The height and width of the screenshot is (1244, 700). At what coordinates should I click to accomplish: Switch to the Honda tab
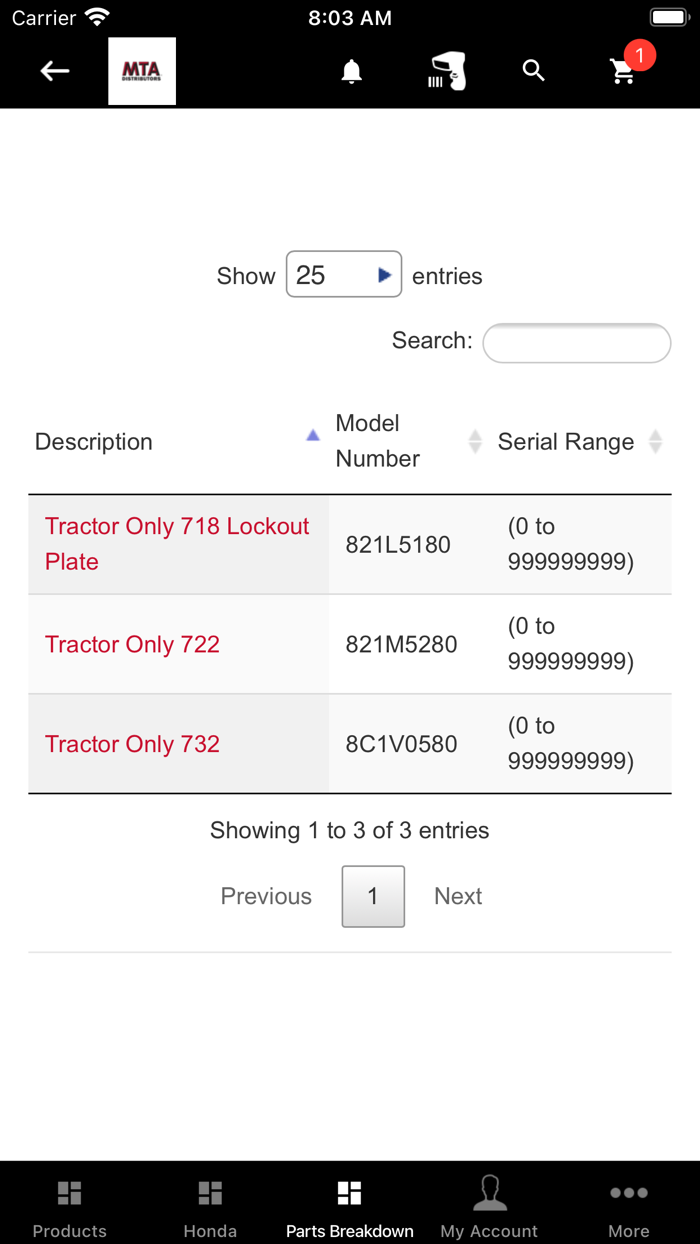coord(210,1208)
